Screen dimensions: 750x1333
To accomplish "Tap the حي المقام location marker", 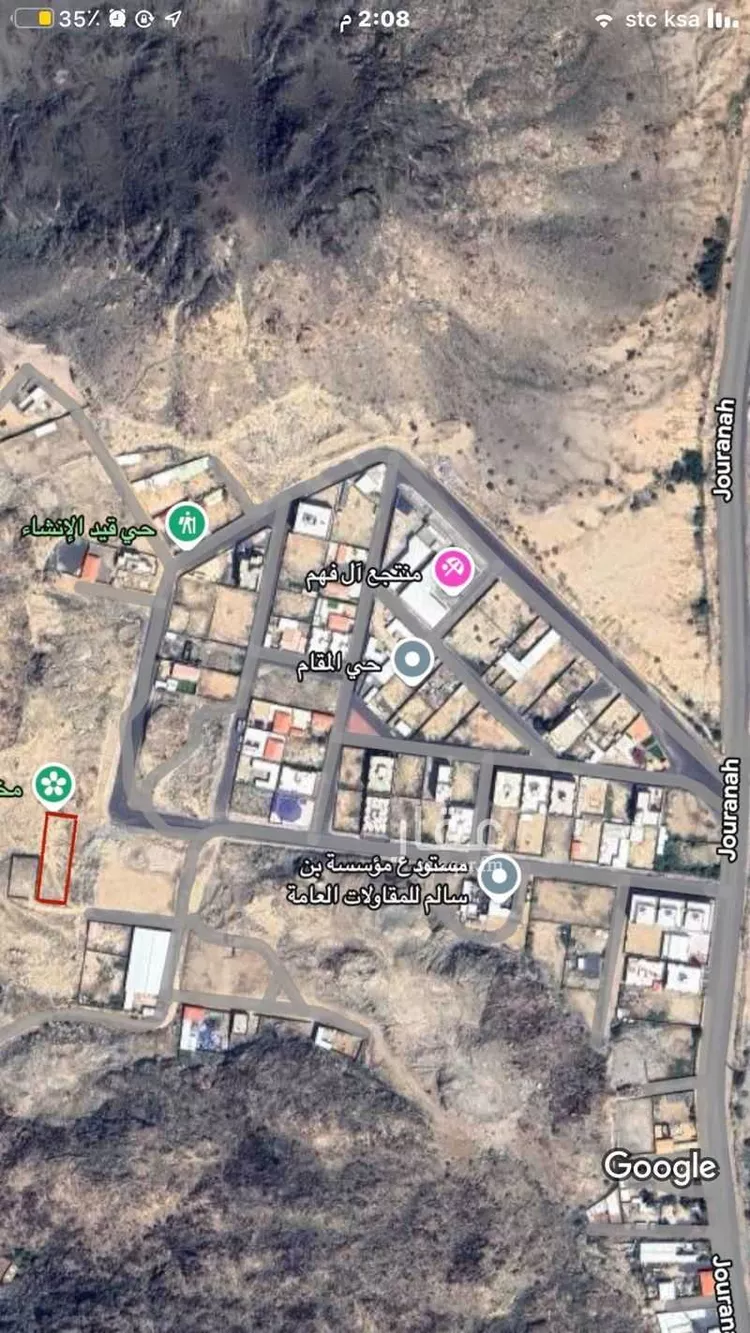I will (411, 661).
